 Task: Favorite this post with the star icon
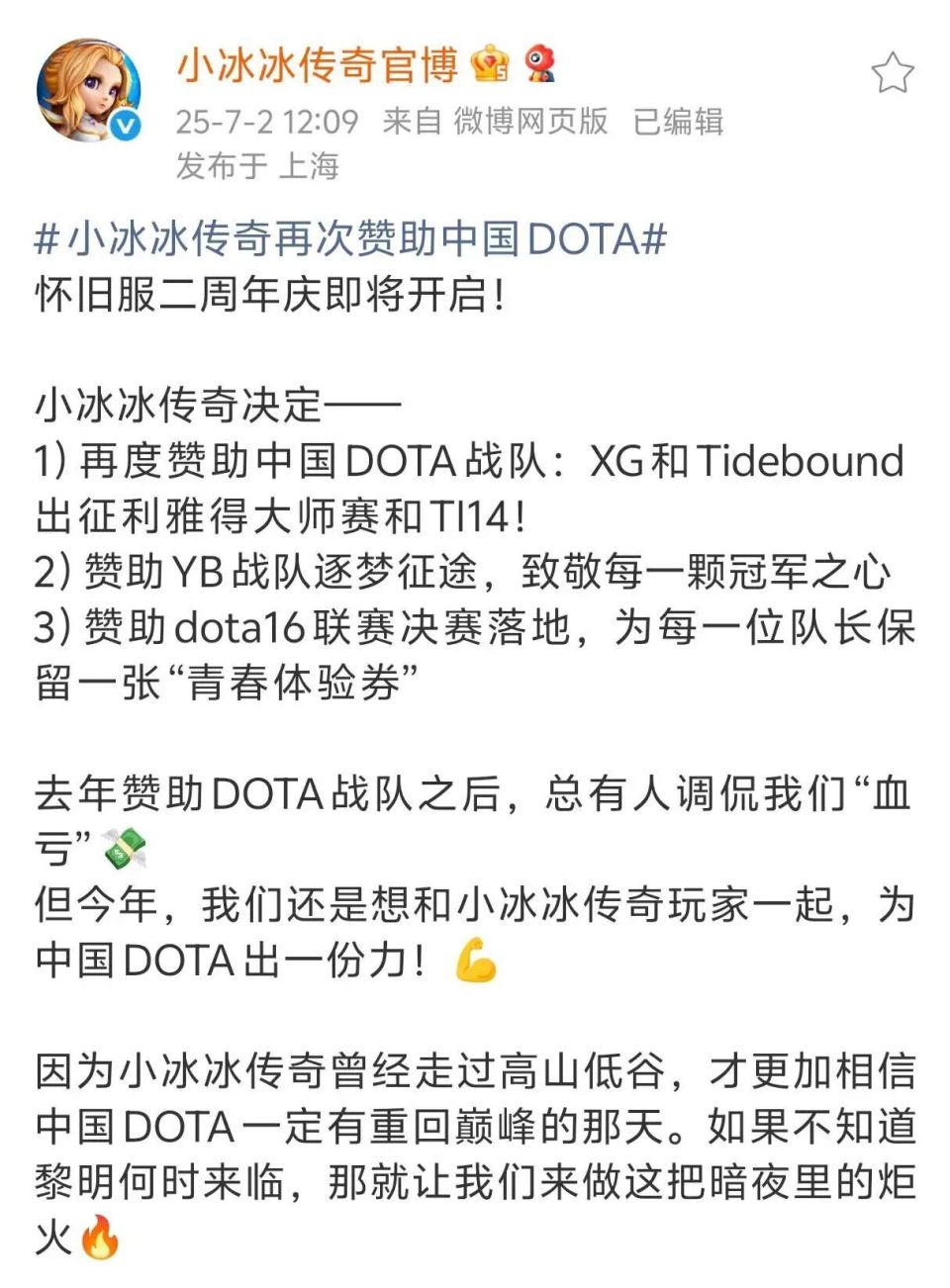(892, 74)
